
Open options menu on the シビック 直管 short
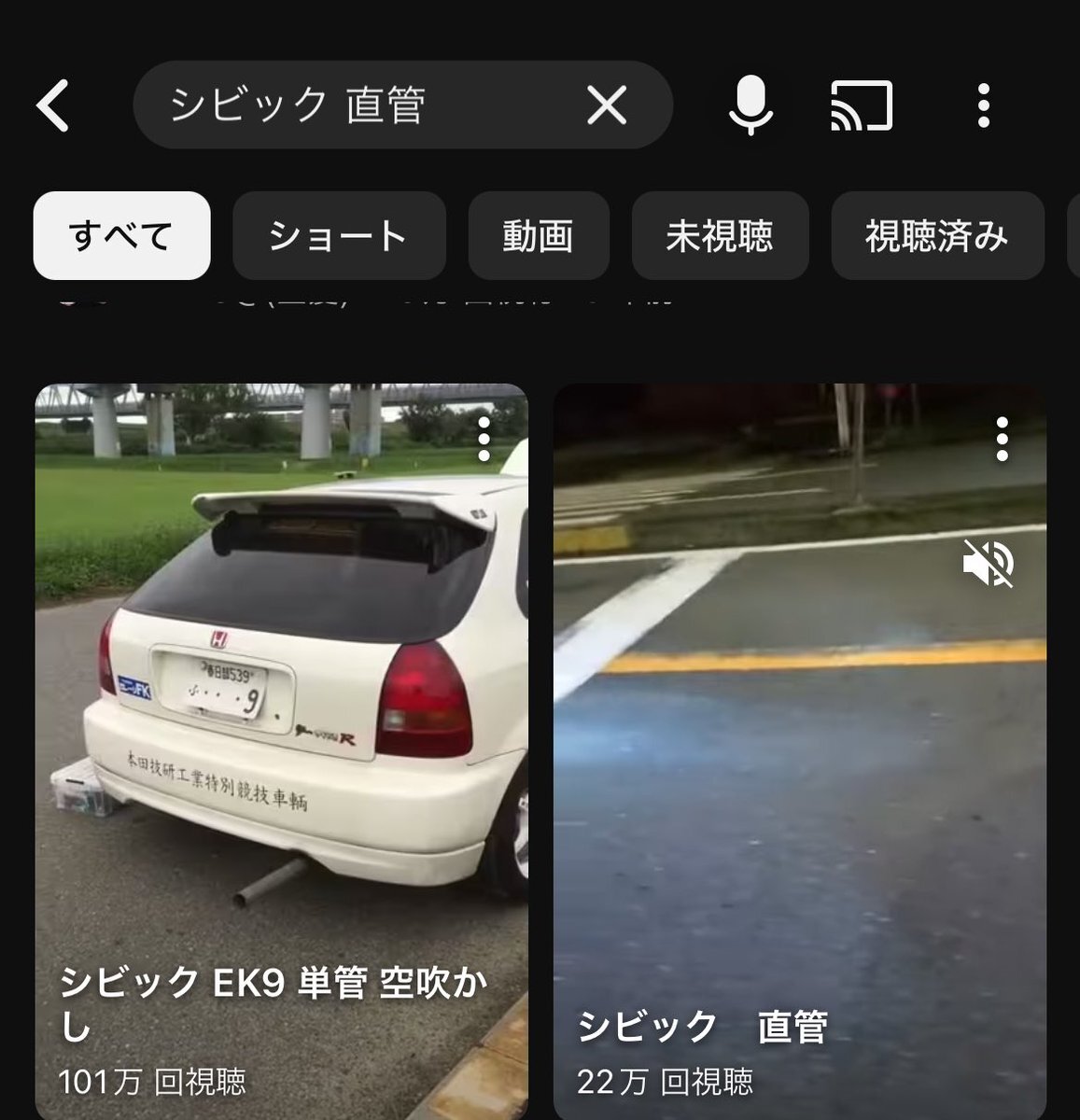point(1002,440)
